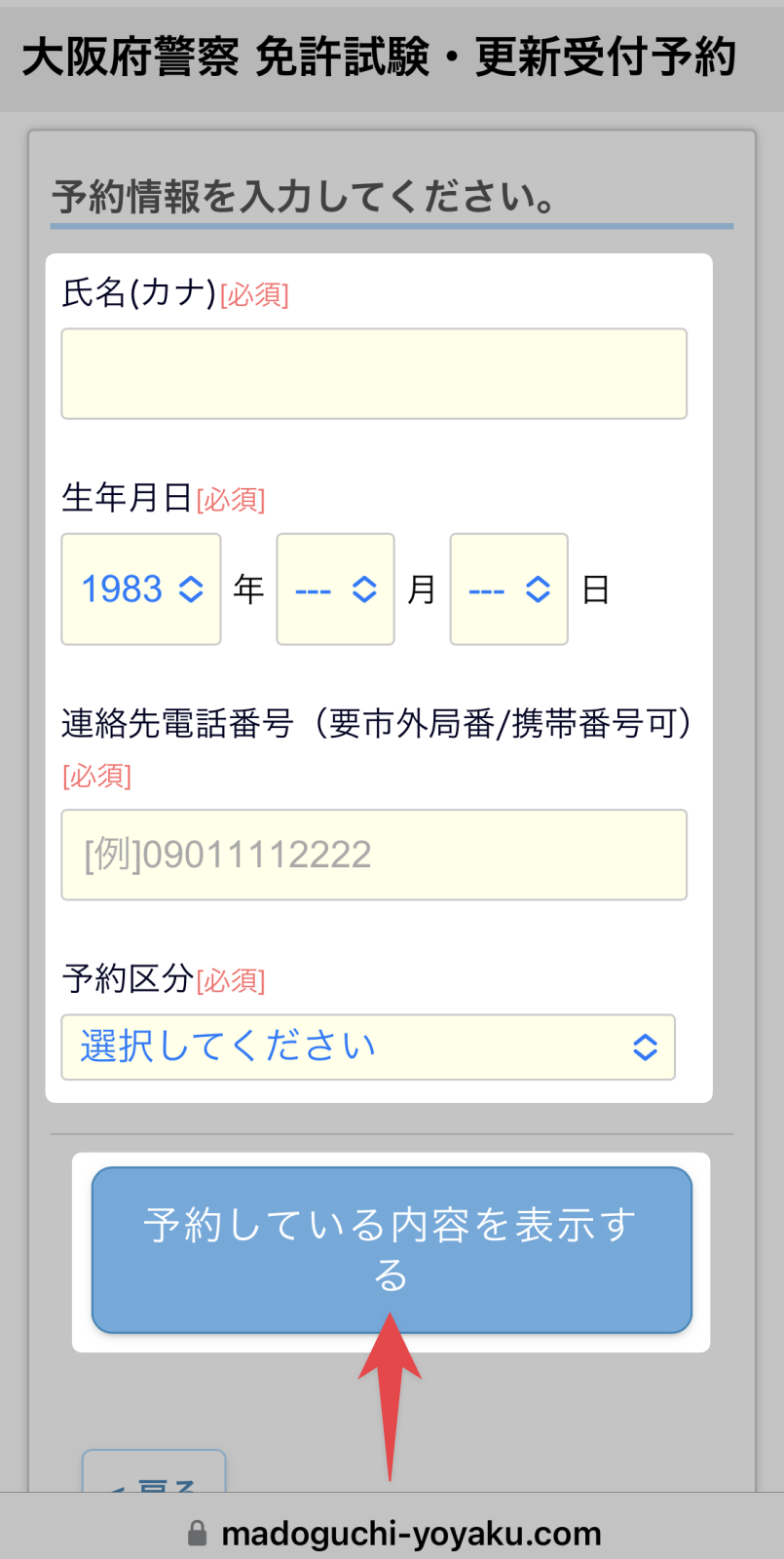The width and height of the screenshot is (784, 1559).
Task: Tap the 氏名(カナ) name field
Action: (374, 374)
